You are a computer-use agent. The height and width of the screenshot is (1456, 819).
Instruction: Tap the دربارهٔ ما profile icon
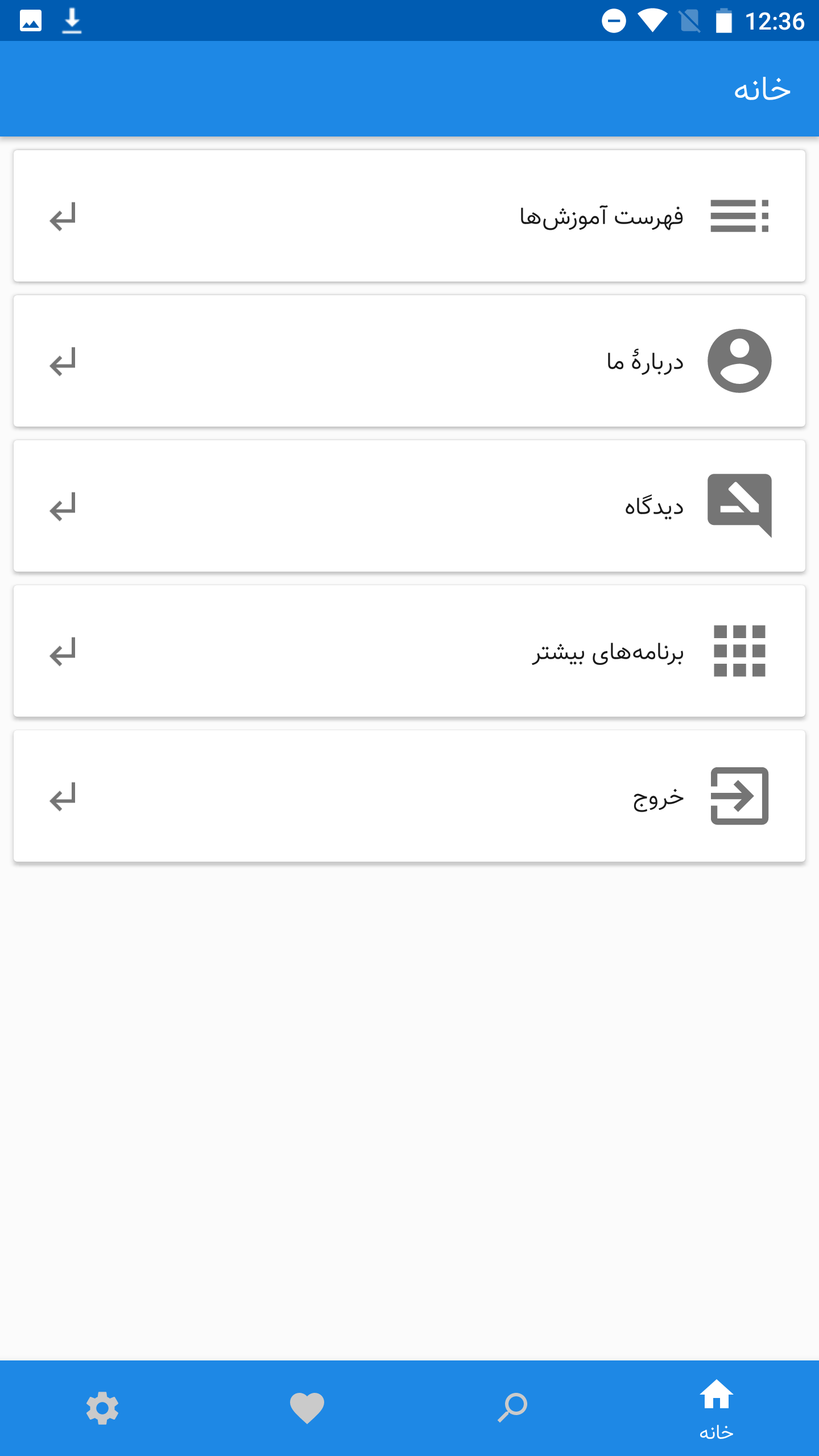pos(739,360)
